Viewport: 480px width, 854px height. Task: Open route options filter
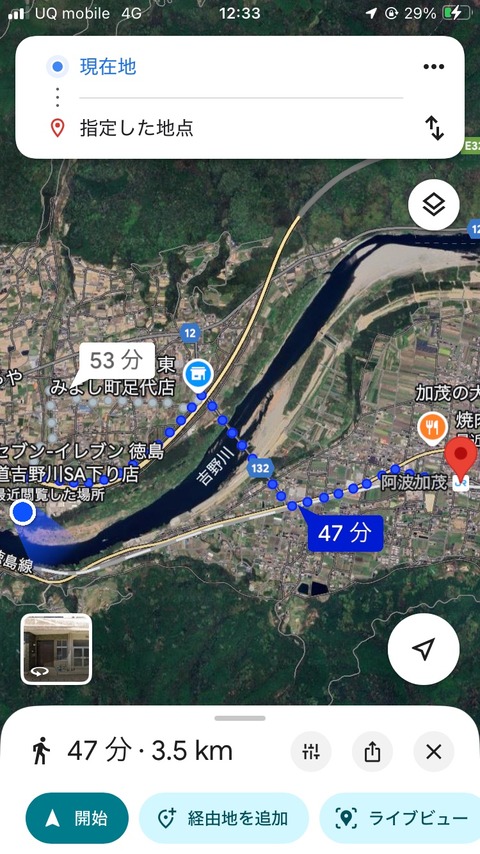click(311, 752)
